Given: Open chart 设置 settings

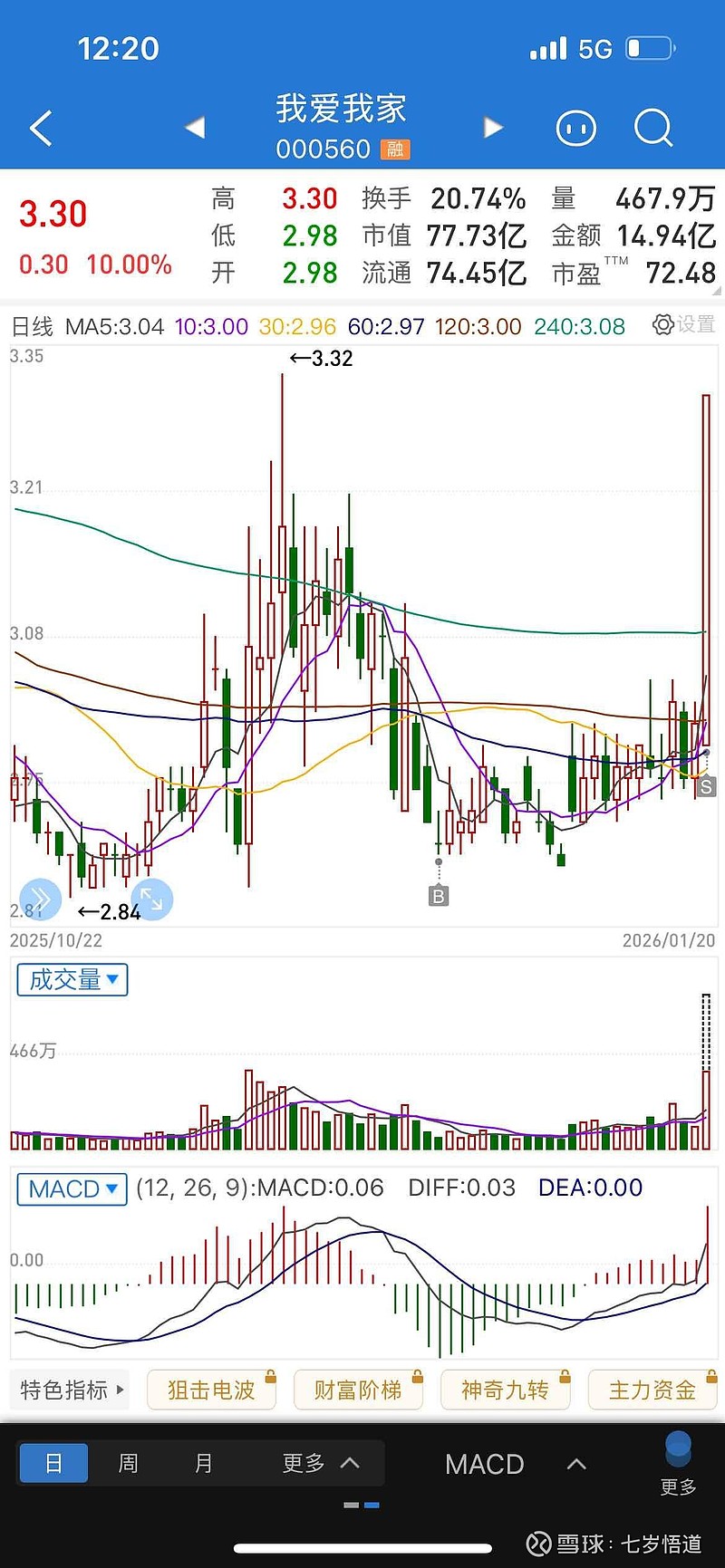Looking at the screenshot, I should click(x=684, y=324).
